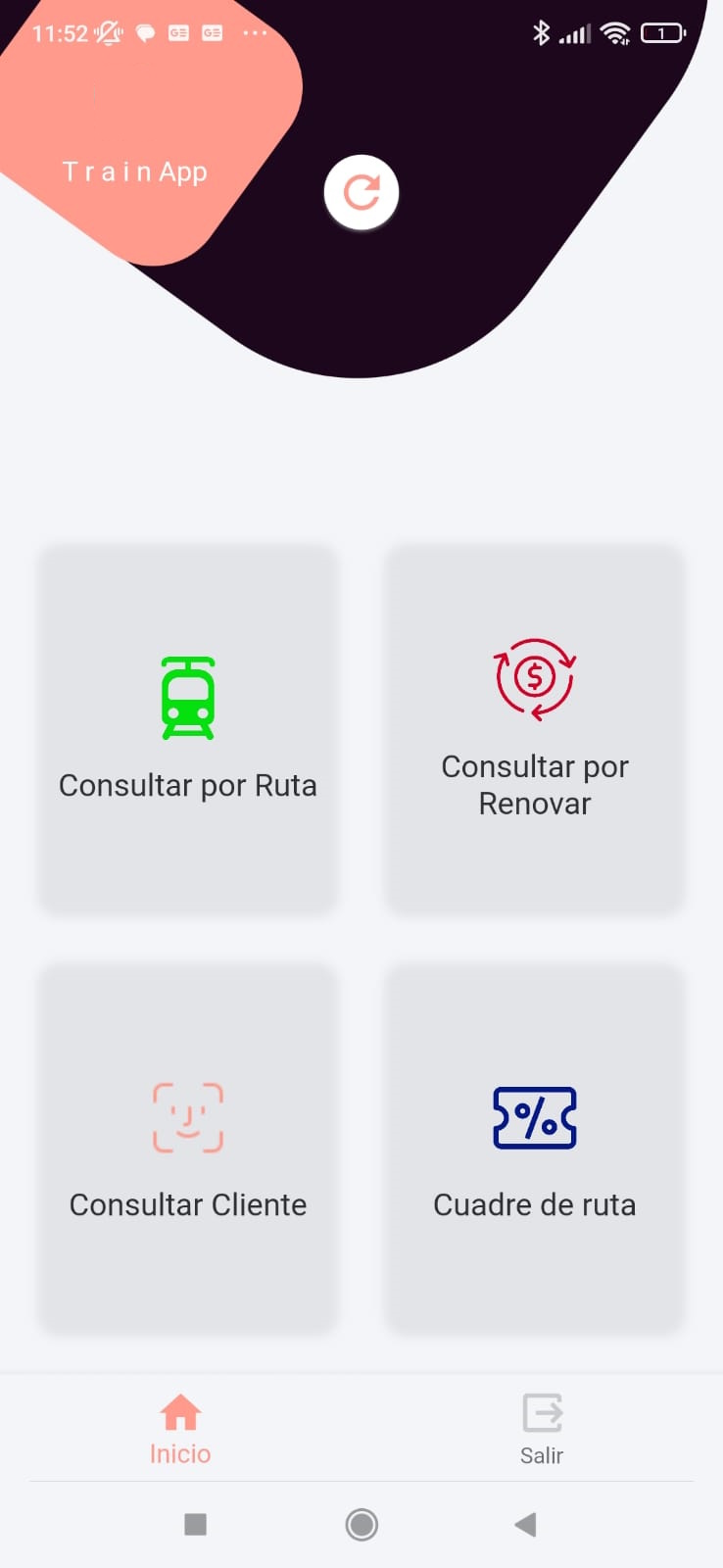Tap the face recognition icon for Consultar Cliente

point(188,1116)
